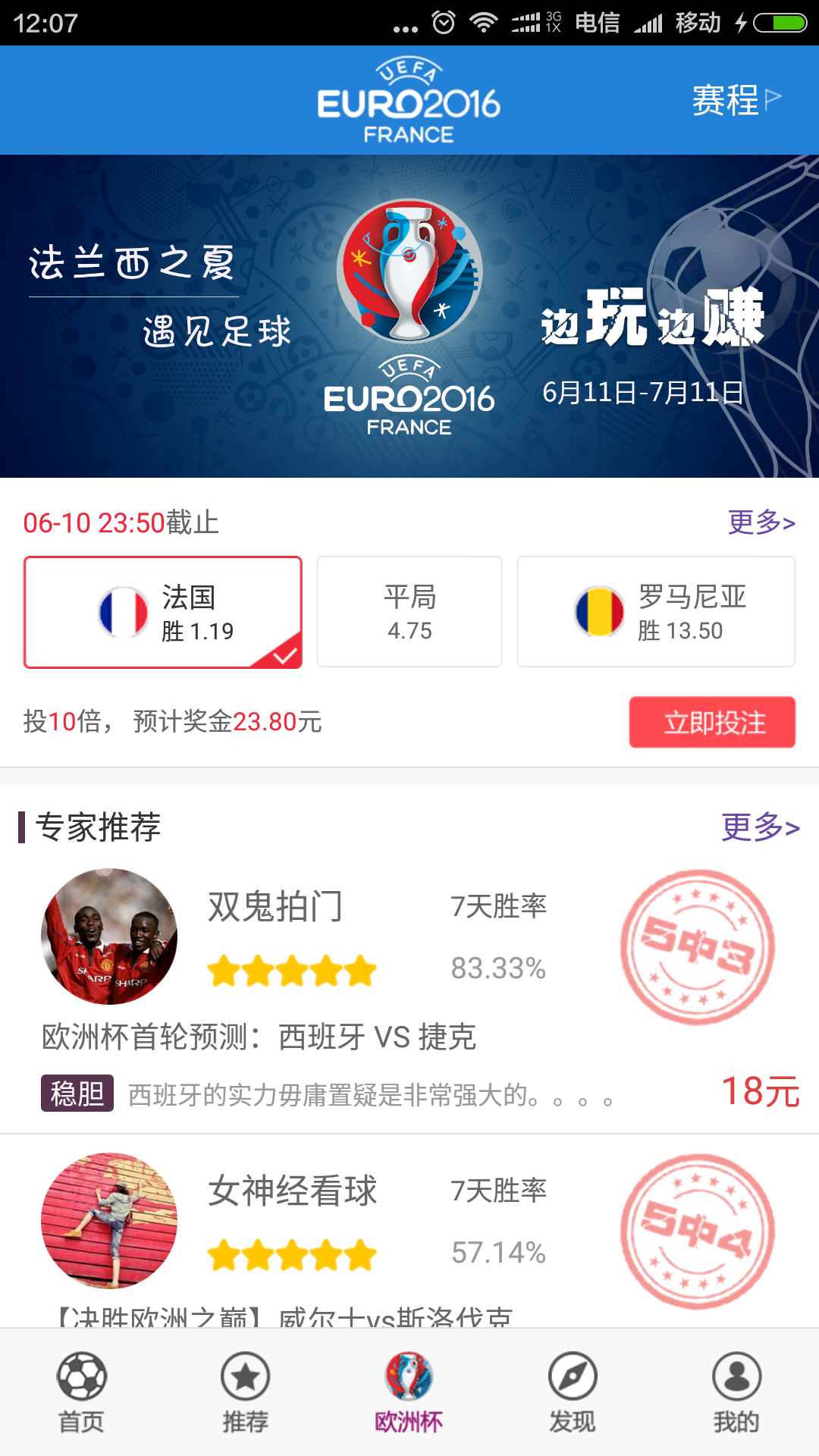Image resolution: width=819 pixels, height=1456 pixels.
Task: Open the 法兰西之夏 Euro 2016 banner
Action: click(409, 316)
